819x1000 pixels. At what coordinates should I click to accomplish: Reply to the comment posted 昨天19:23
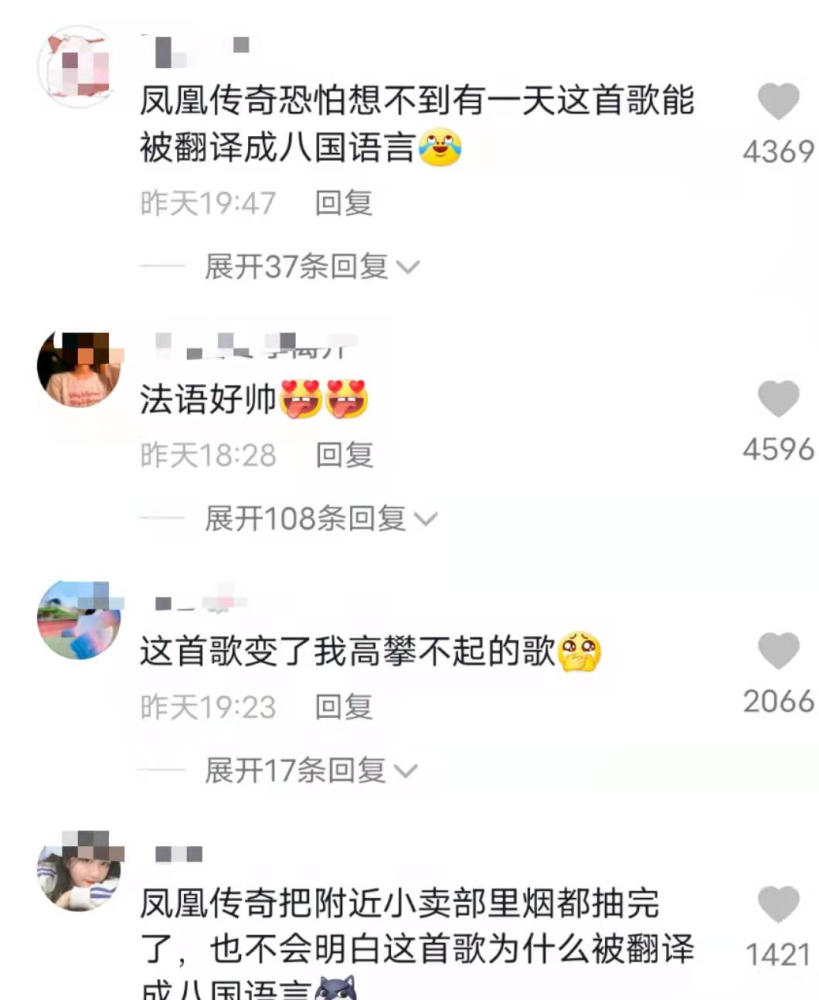(343, 707)
